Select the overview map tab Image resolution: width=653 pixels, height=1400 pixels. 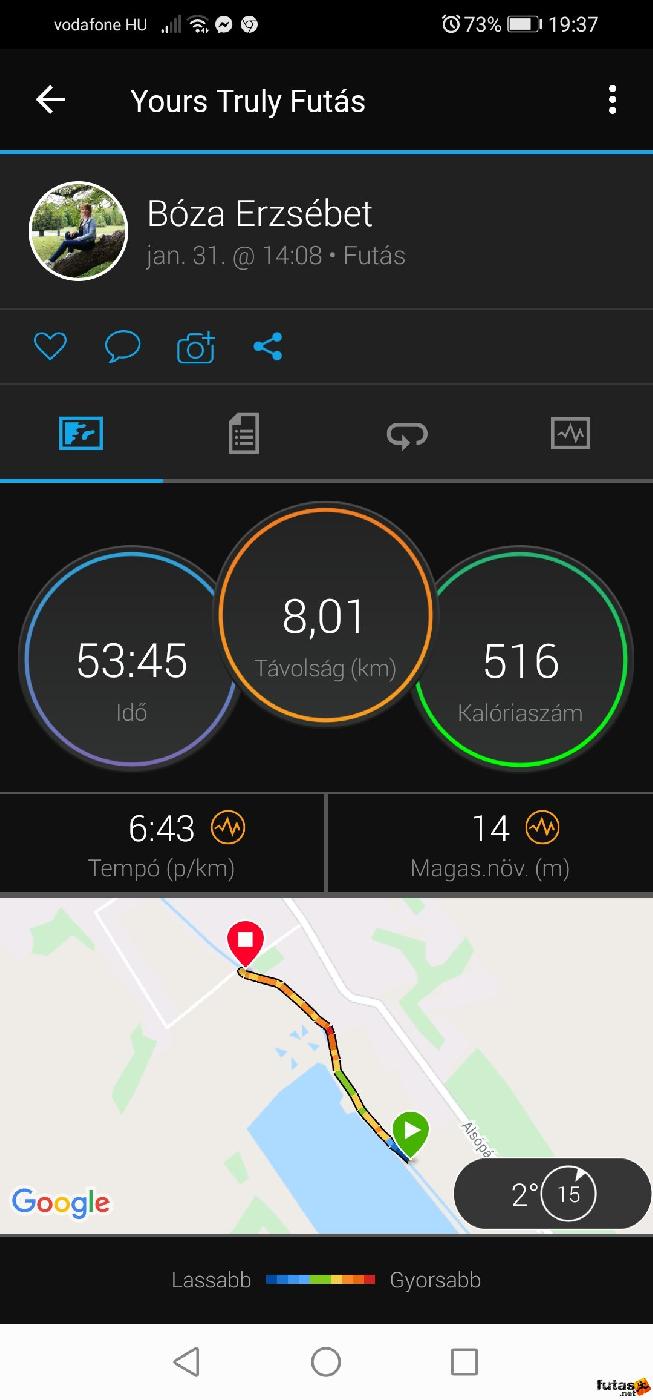[x=81, y=434]
